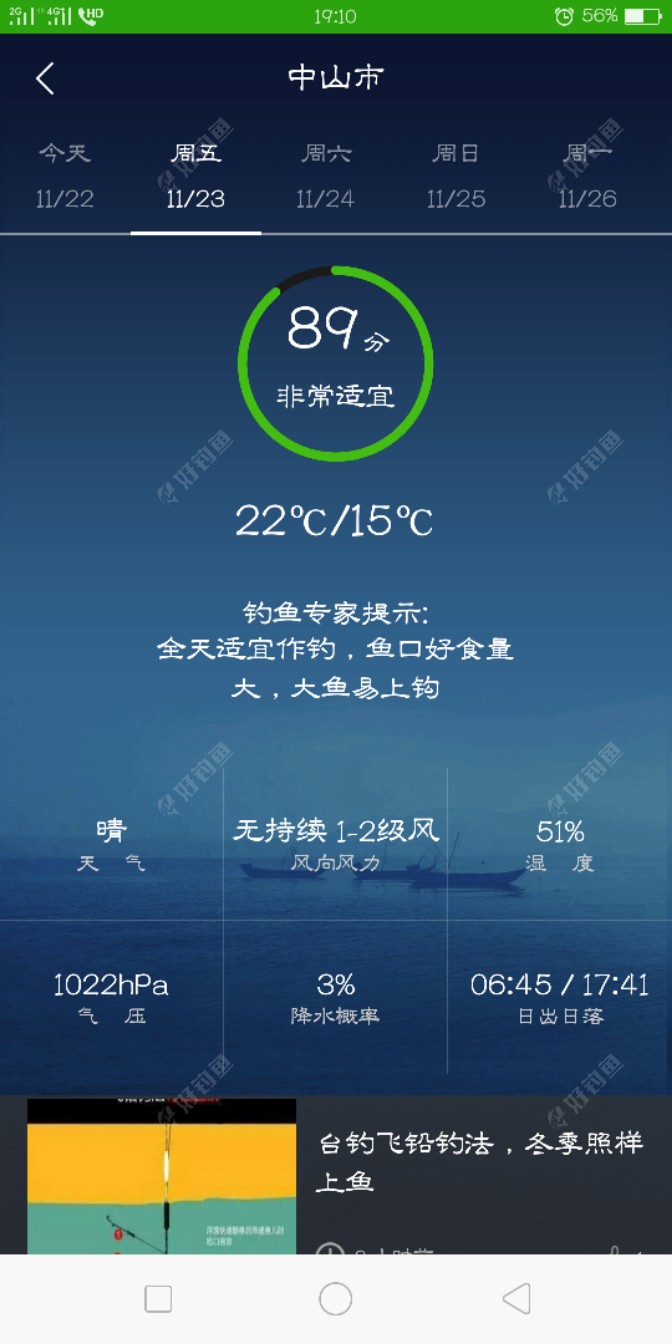Open the 周一 11/26 forecast tab
672x1344 pixels.
coord(588,176)
